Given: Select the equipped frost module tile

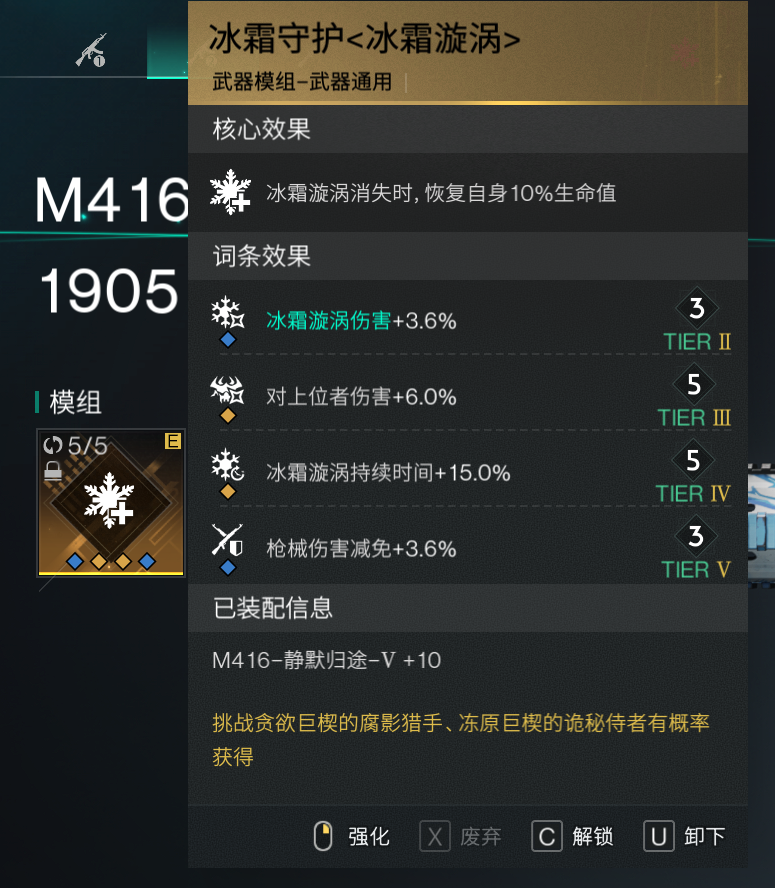Looking at the screenshot, I should click(110, 503).
